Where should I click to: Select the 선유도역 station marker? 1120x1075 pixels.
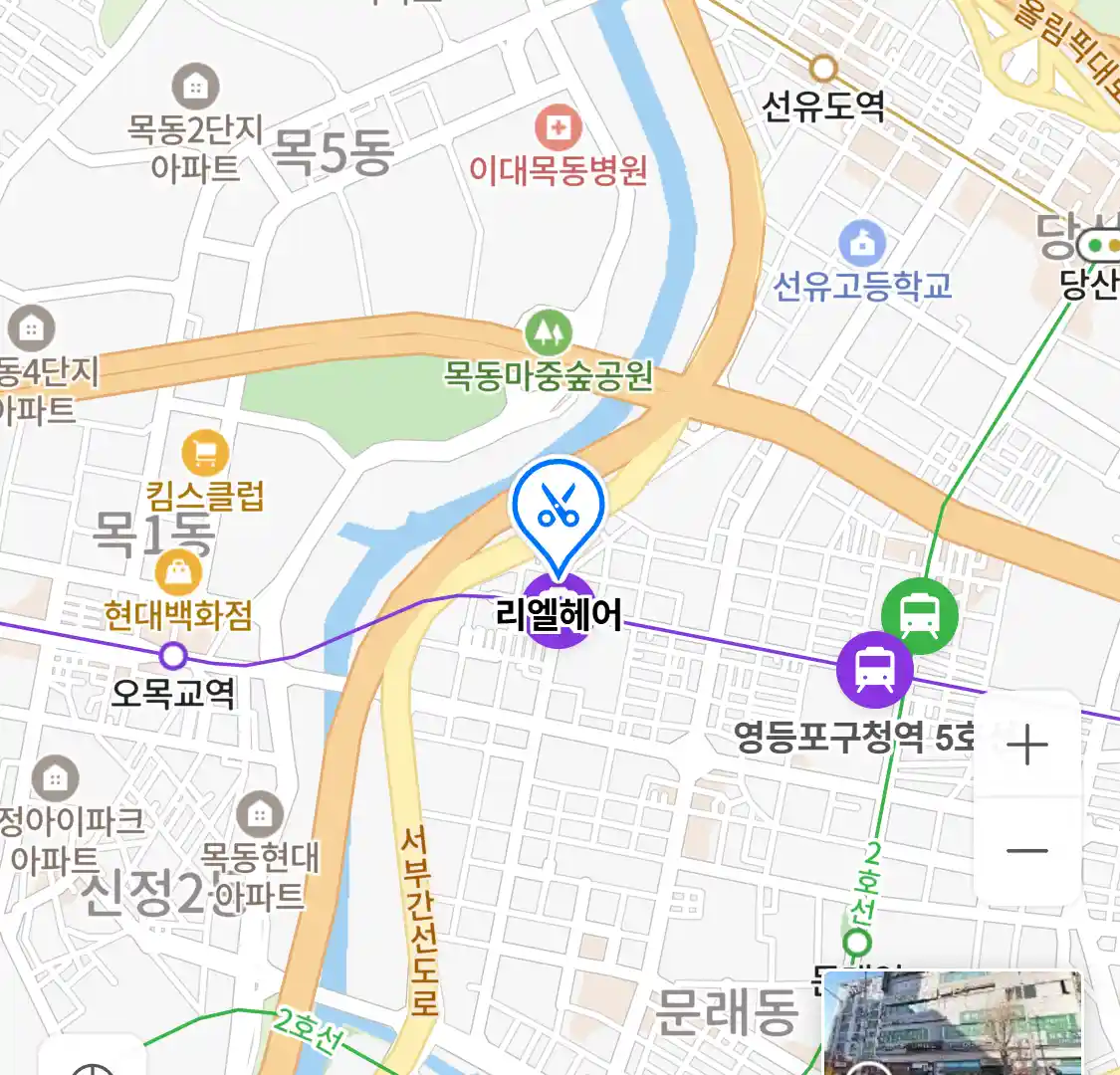(822, 70)
